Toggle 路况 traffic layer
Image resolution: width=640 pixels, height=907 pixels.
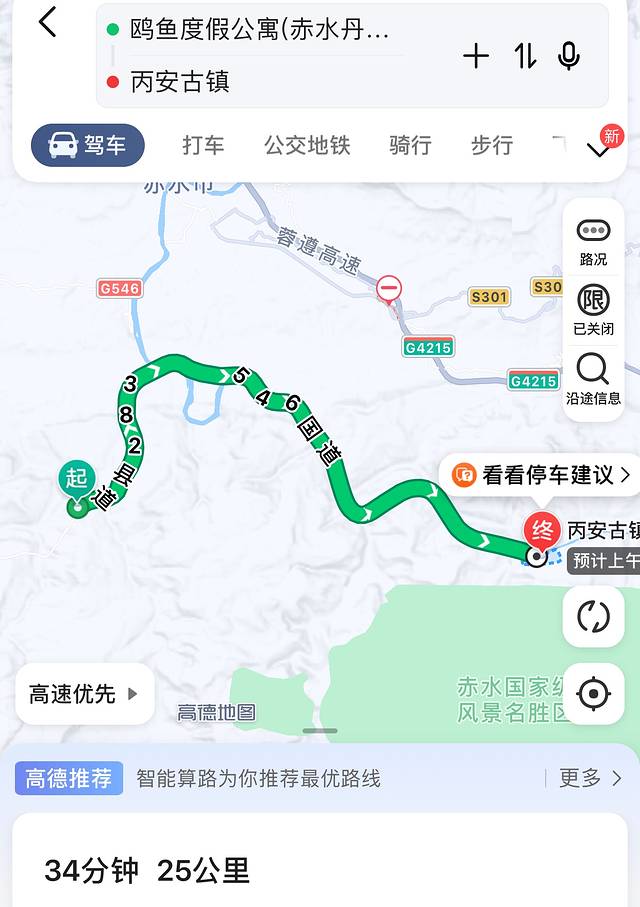[x=593, y=240]
